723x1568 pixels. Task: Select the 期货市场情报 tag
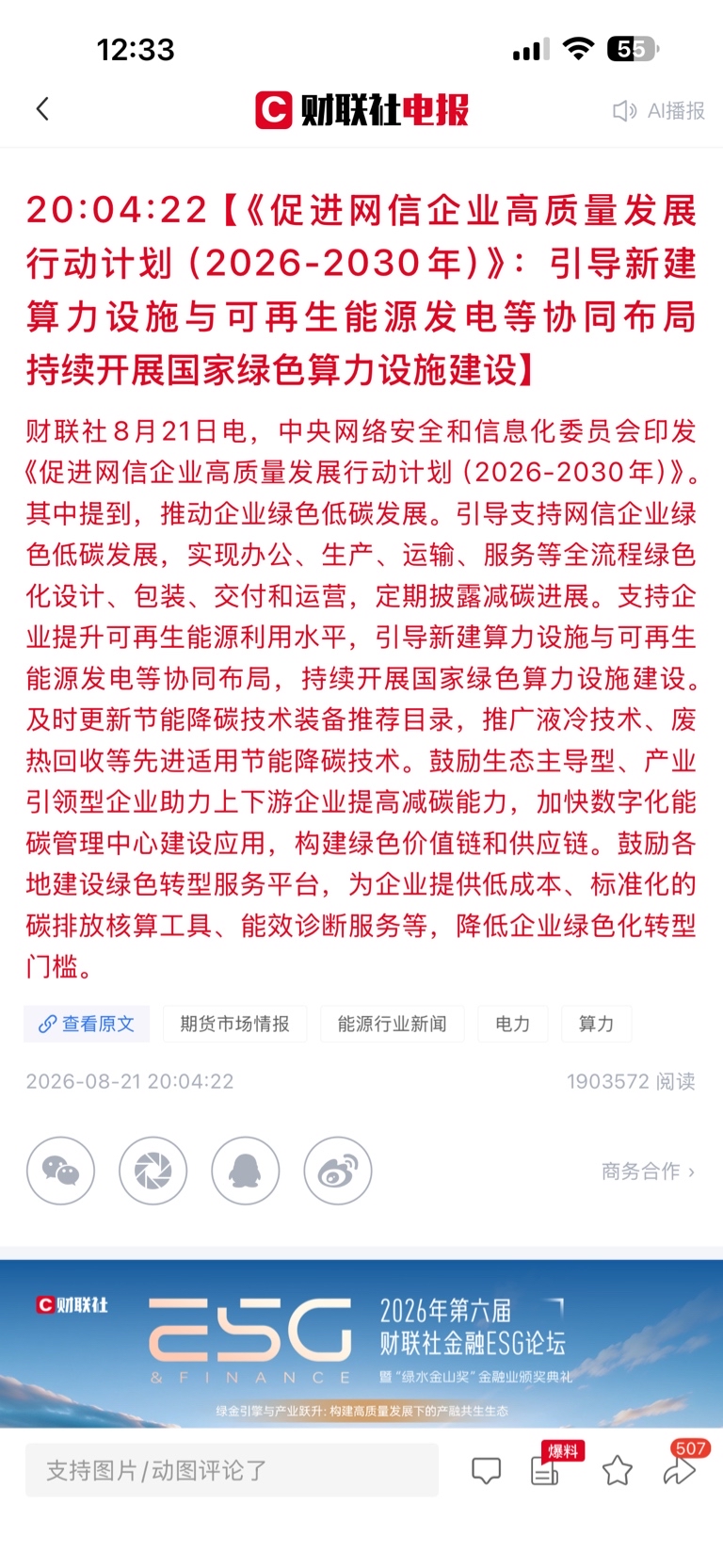coord(234,1024)
